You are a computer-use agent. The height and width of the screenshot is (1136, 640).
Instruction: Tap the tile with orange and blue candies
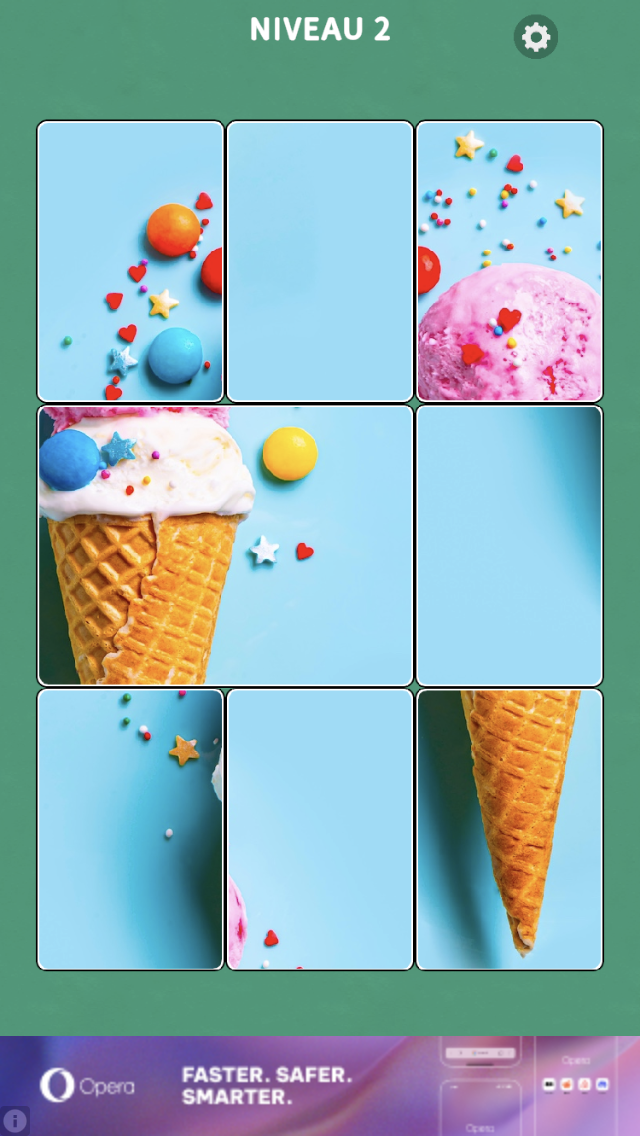[130, 261]
